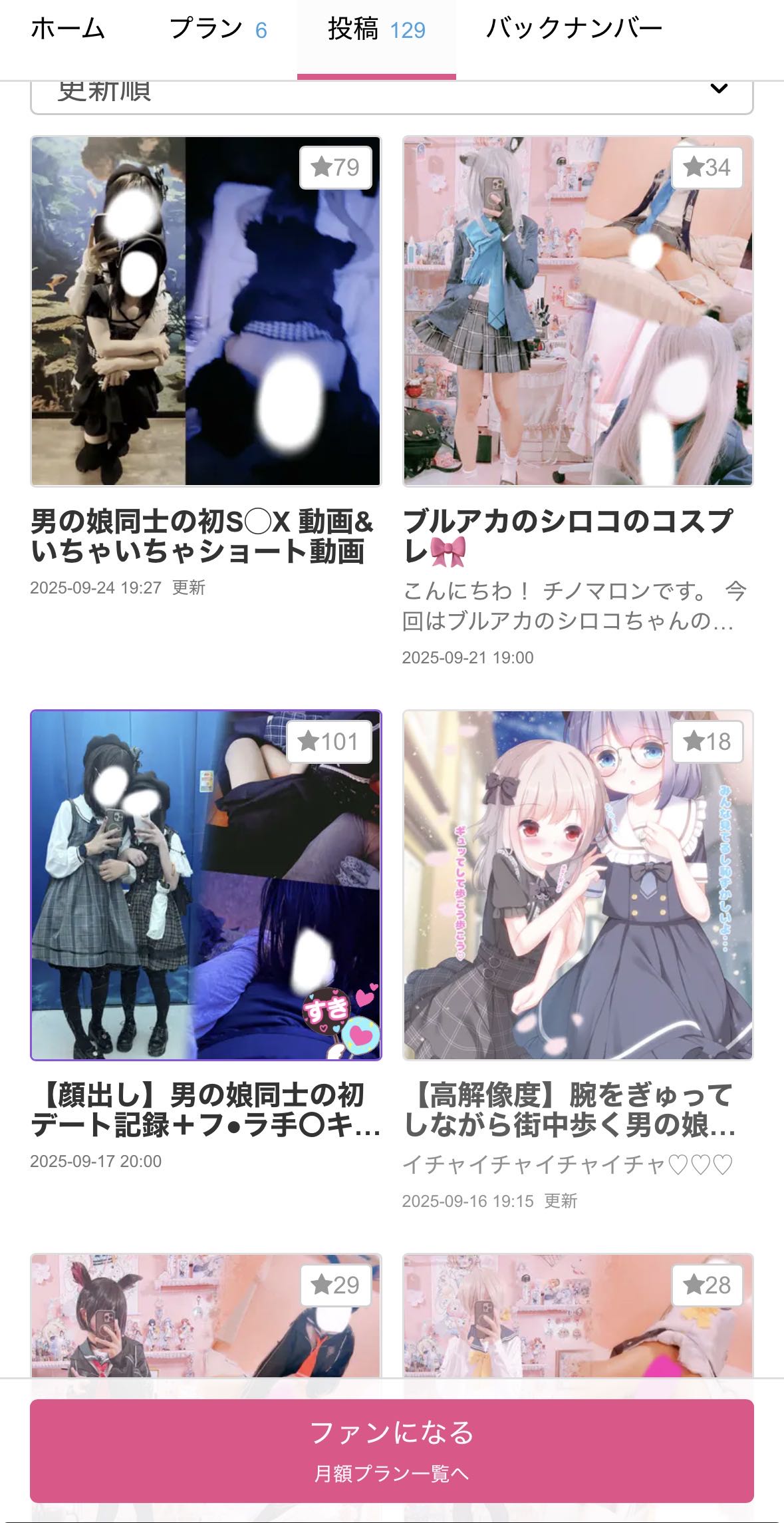This screenshot has width=784, height=1523.
Task: Open the 【高解像度】 illustration post
Action: click(x=577, y=885)
